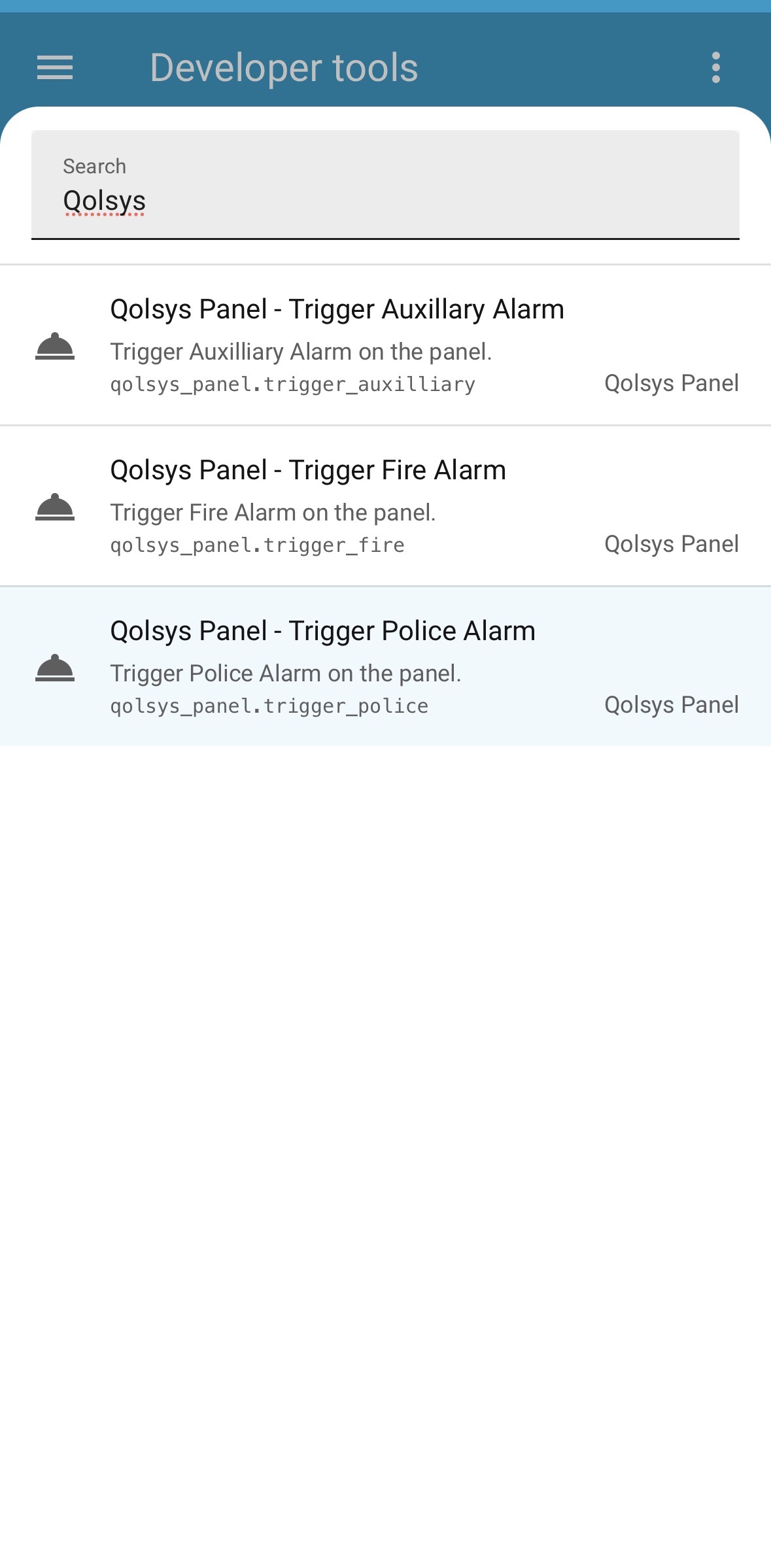Open the hamburger navigation menu

[55, 68]
